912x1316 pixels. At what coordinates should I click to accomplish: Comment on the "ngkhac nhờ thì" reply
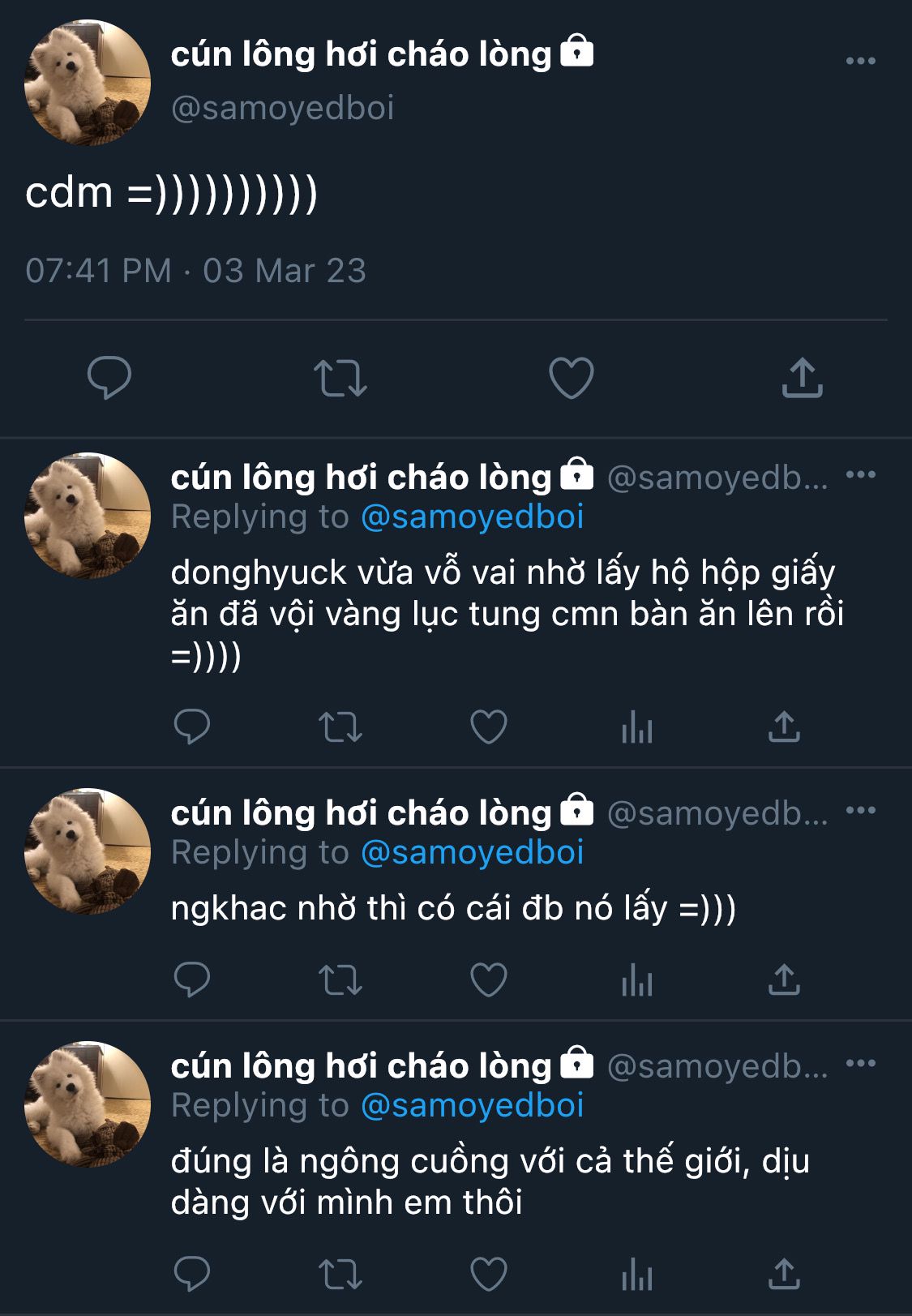(192, 980)
